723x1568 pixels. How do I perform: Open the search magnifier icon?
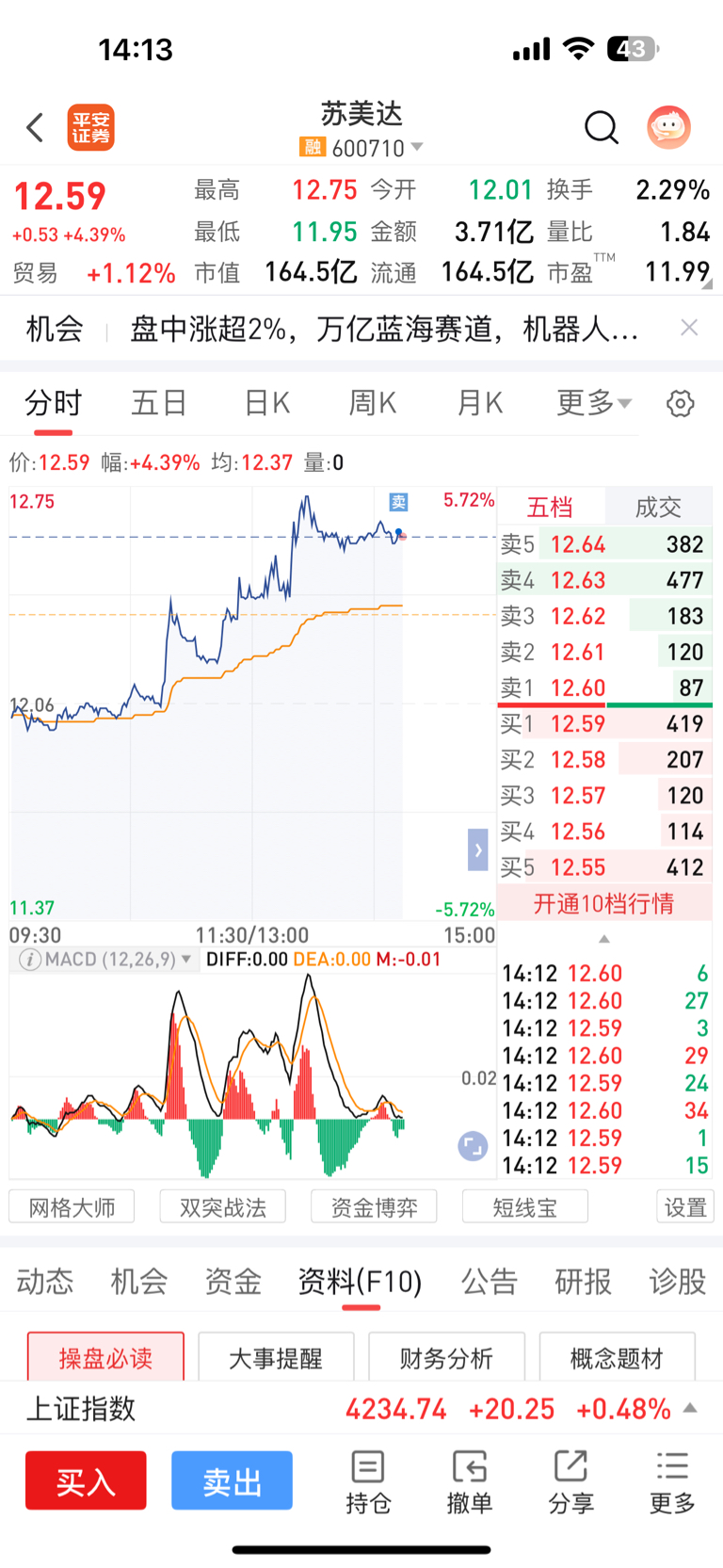pos(601,127)
